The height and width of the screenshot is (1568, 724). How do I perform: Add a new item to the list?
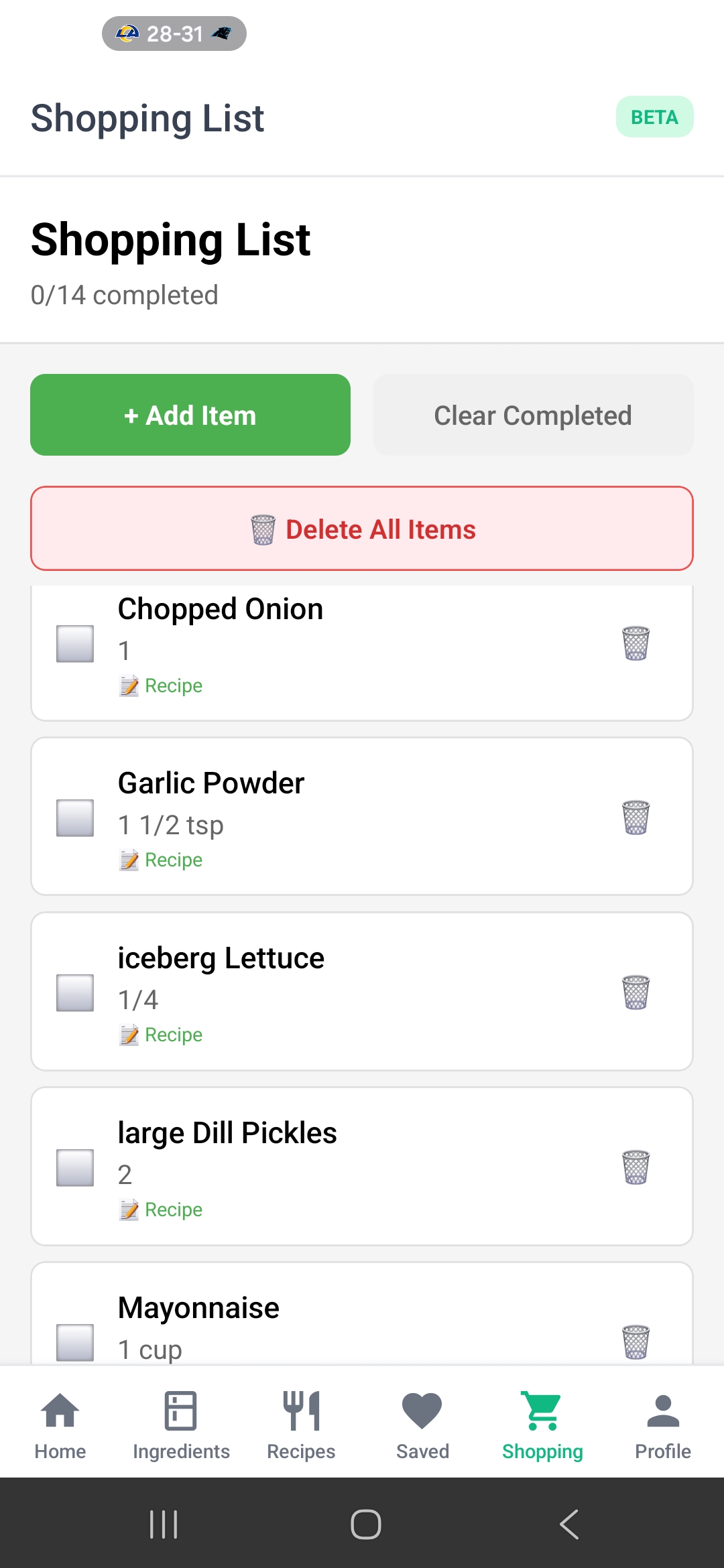[190, 415]
